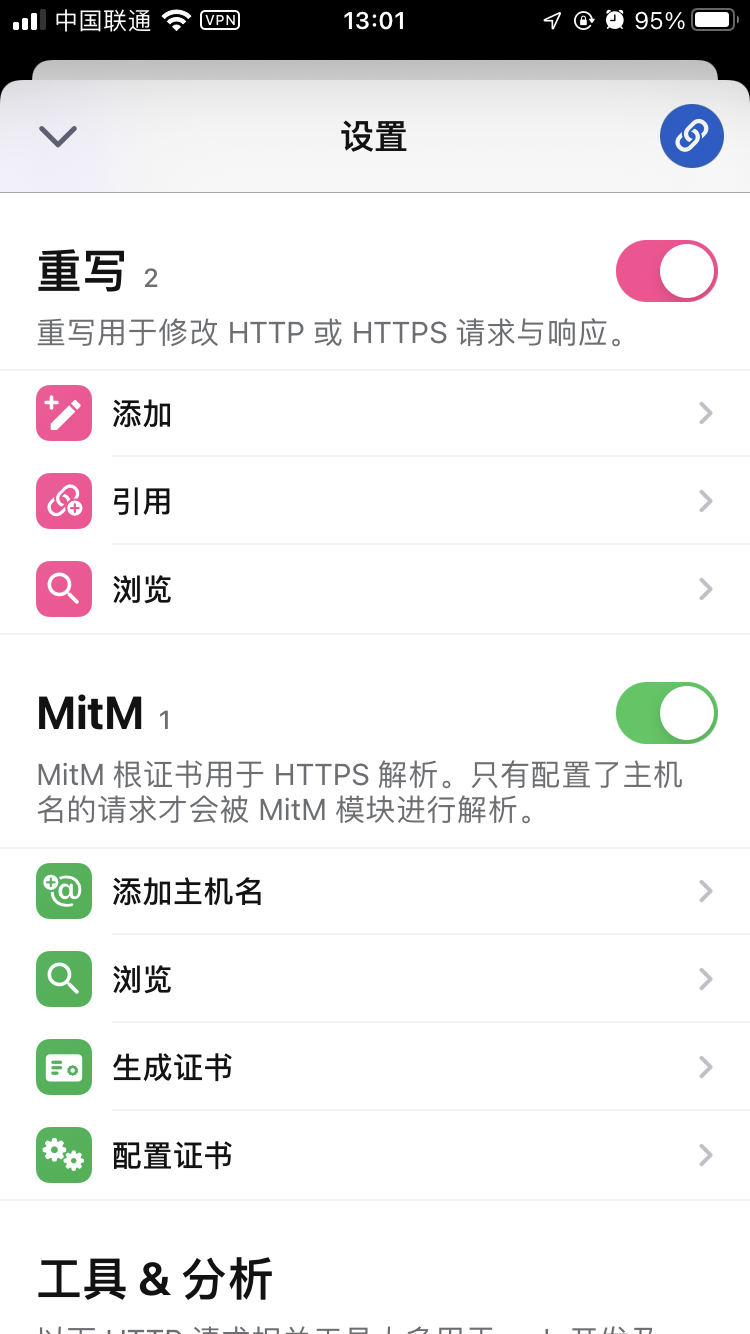Disable the 重写 switch
The width and height of the screenshot is (750, 1334).
pyautogui.click(x=666, y=270)
